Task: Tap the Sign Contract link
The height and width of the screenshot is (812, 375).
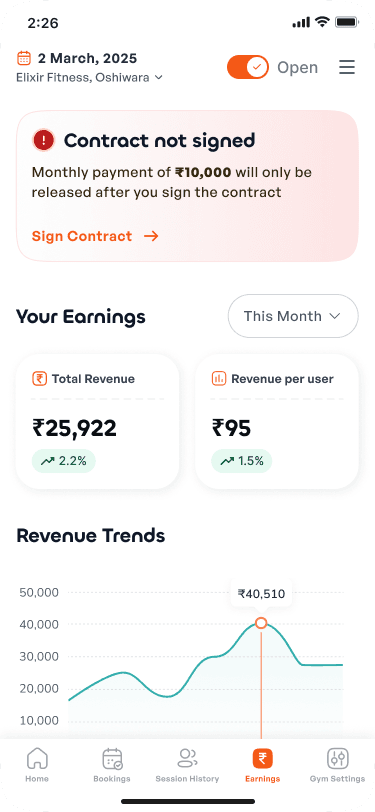Action: pyautogui.click(x=95, y=237)
